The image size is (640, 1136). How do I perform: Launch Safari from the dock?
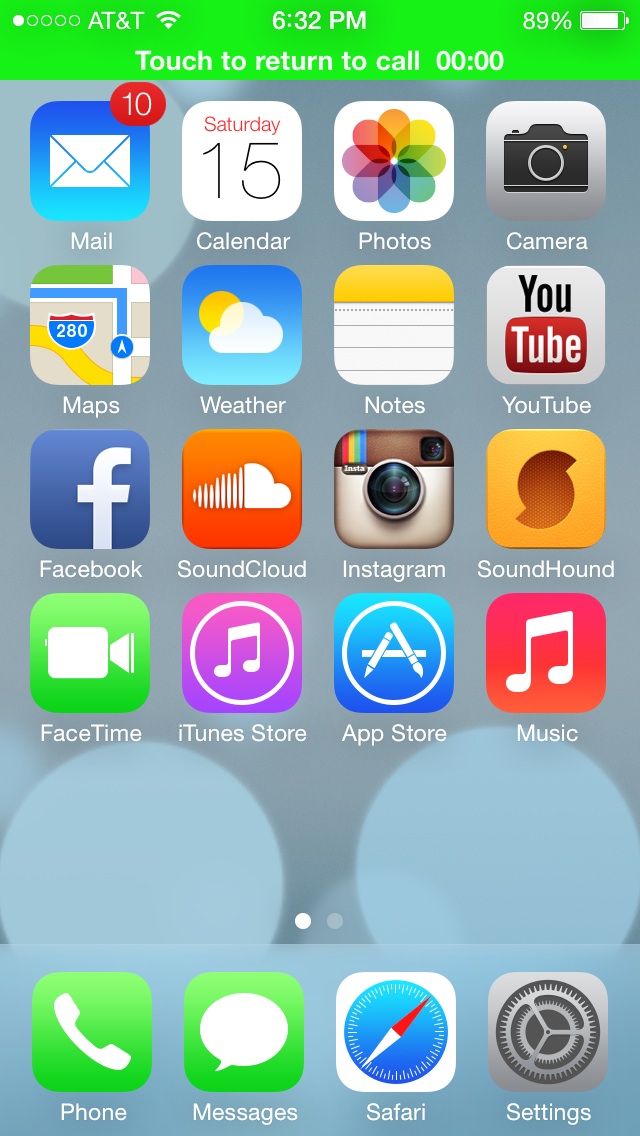coord(396,1032)
